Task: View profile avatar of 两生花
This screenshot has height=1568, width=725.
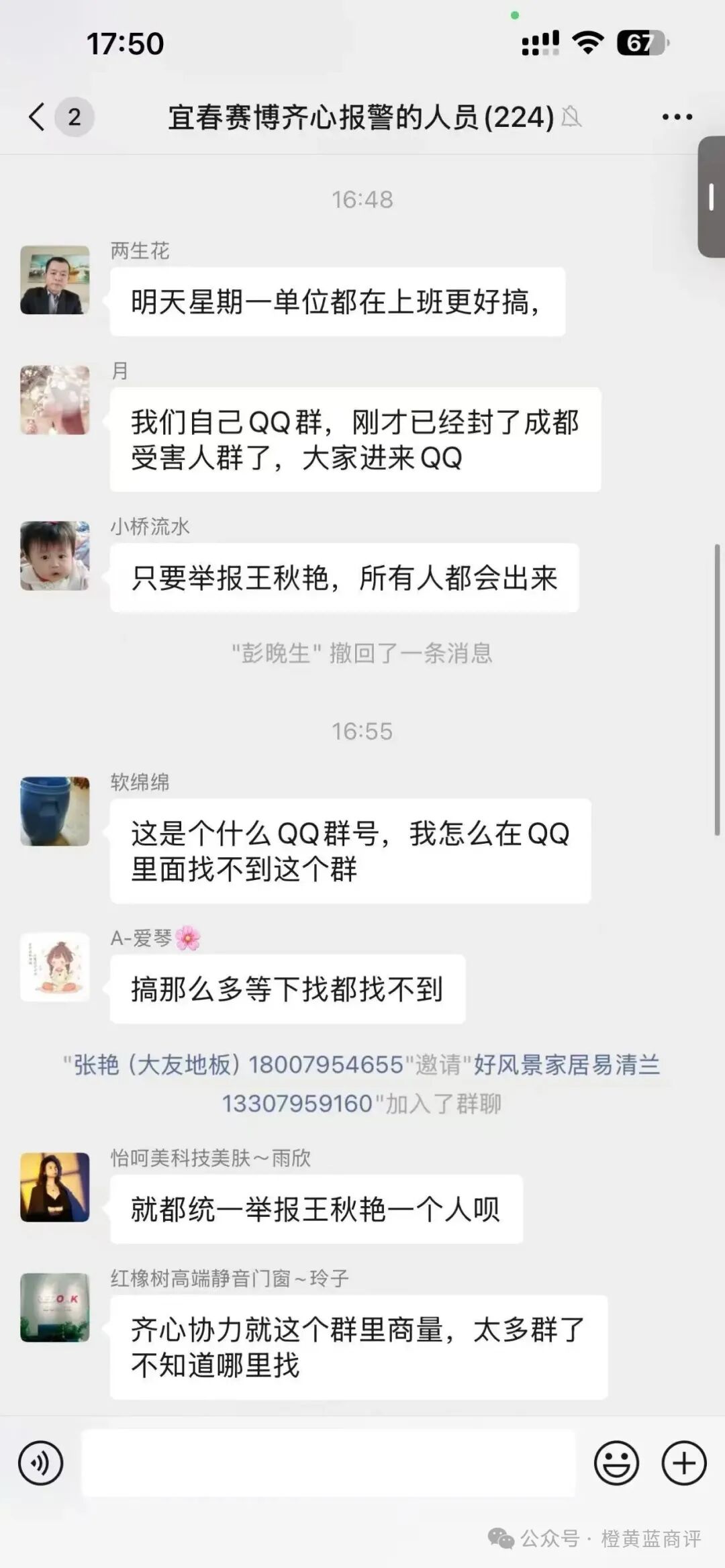Action: (x=55, y=280)
